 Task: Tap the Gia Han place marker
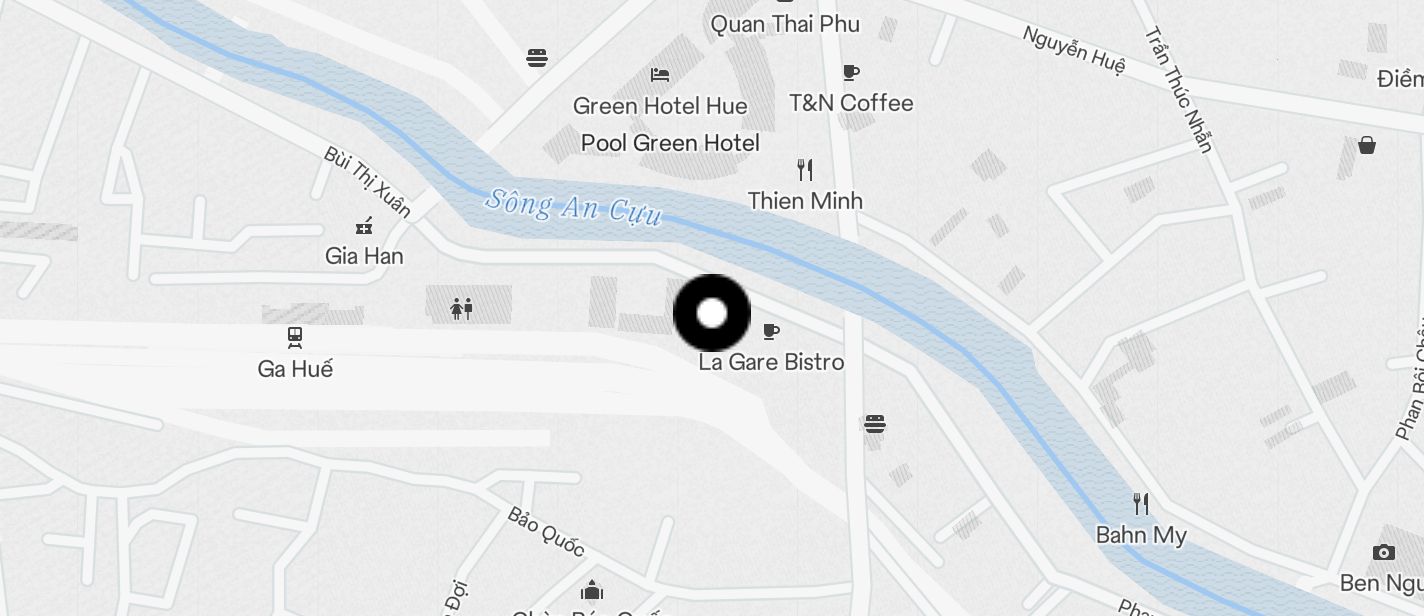coord(364,226)
